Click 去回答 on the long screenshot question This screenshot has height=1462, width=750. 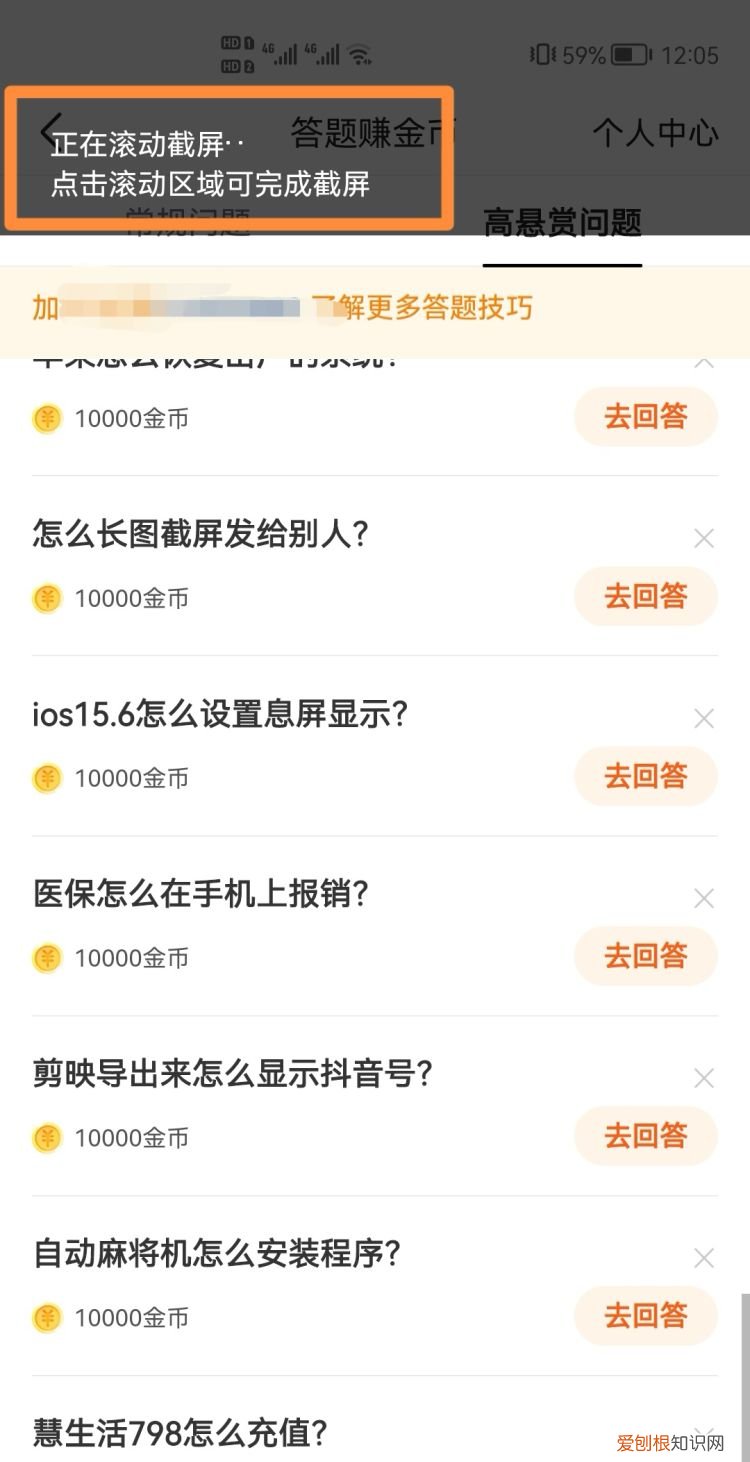[646, 596]
